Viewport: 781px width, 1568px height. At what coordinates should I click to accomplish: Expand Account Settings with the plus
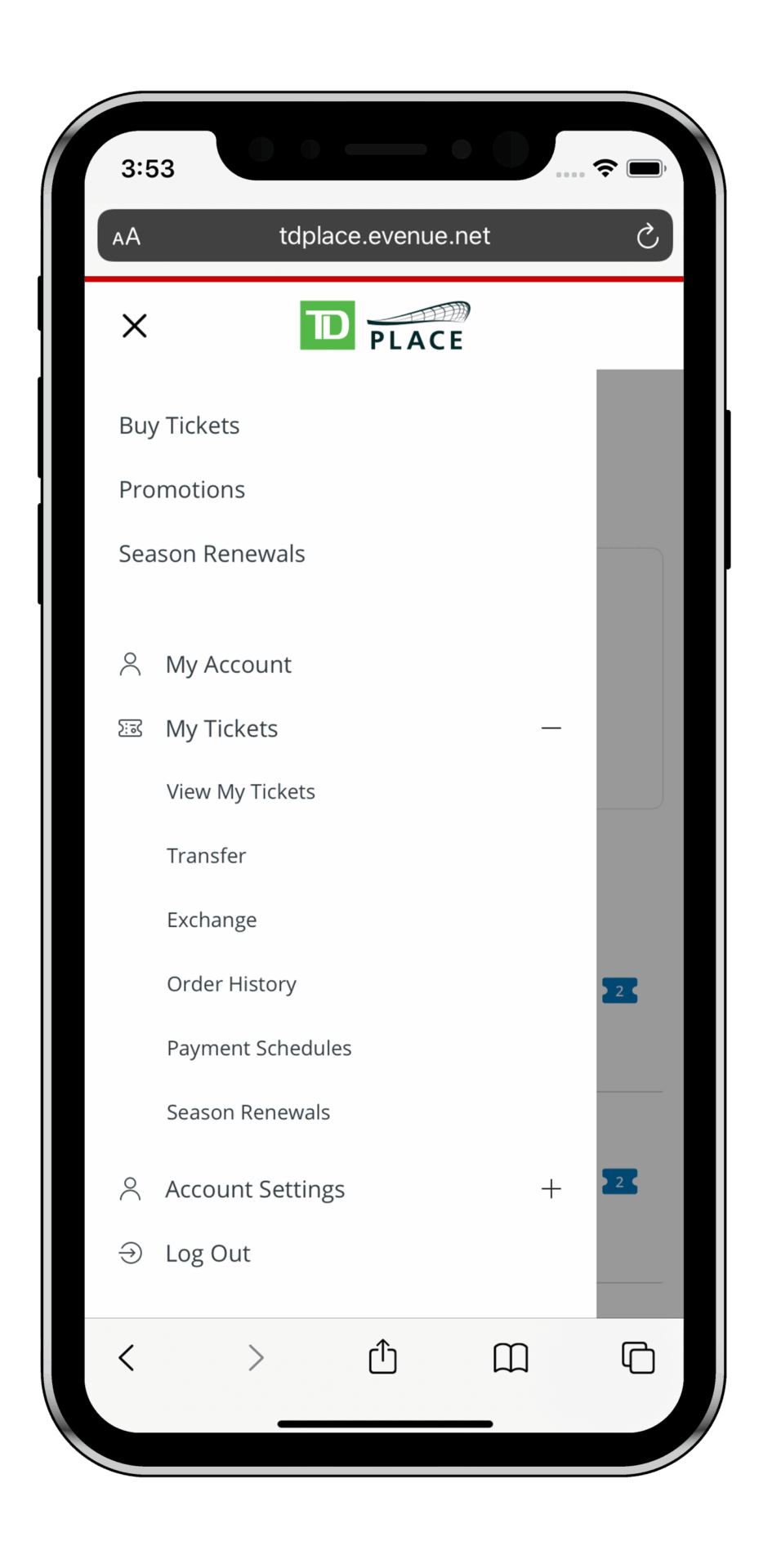coord(551,1189)
